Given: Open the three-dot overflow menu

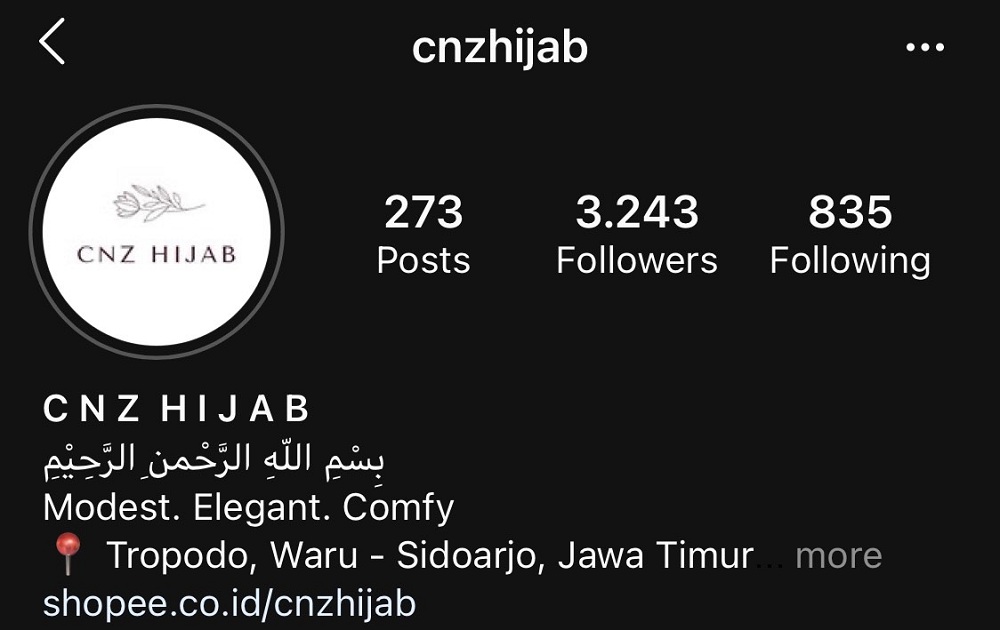Looking at the screenshot, I should click(924, 47).
